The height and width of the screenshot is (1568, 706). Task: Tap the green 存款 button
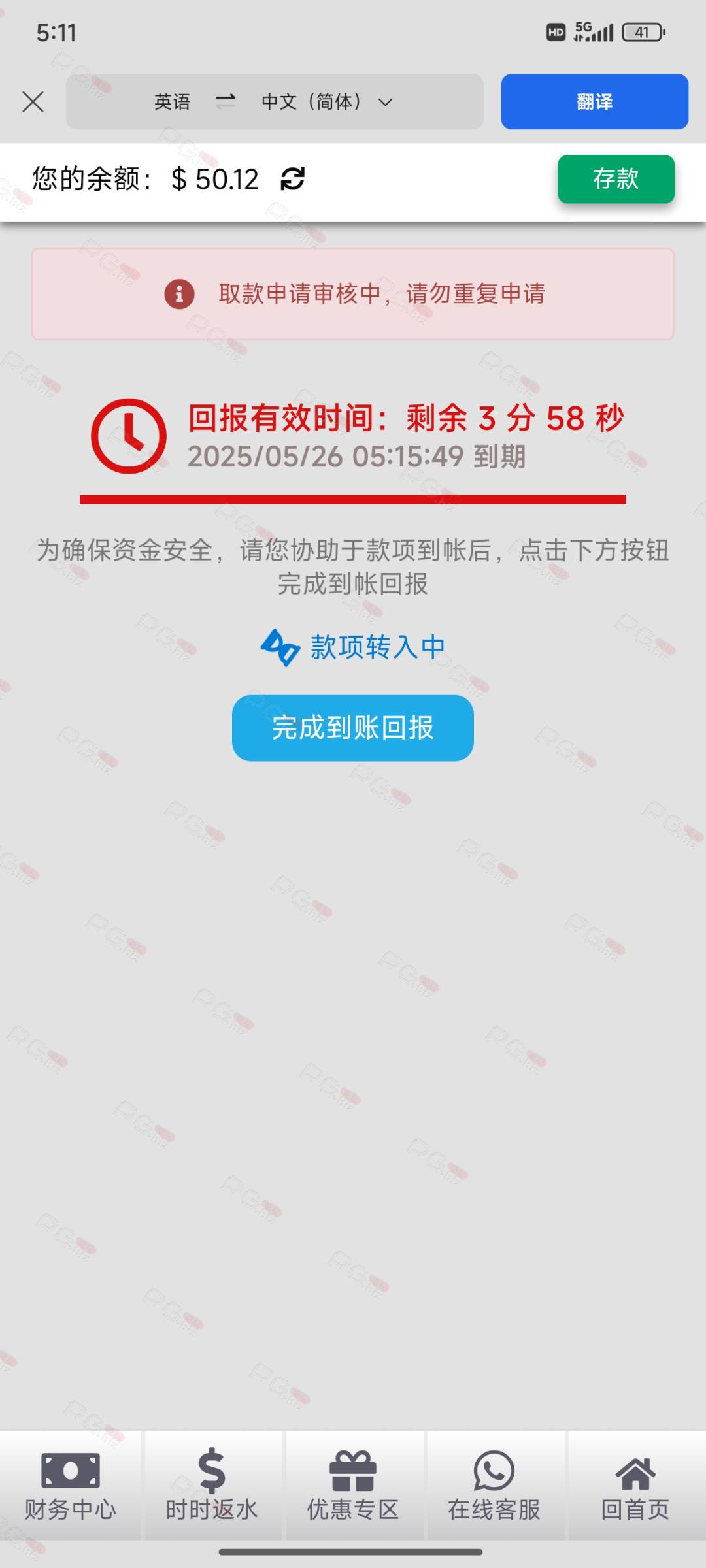coord(616,179)
